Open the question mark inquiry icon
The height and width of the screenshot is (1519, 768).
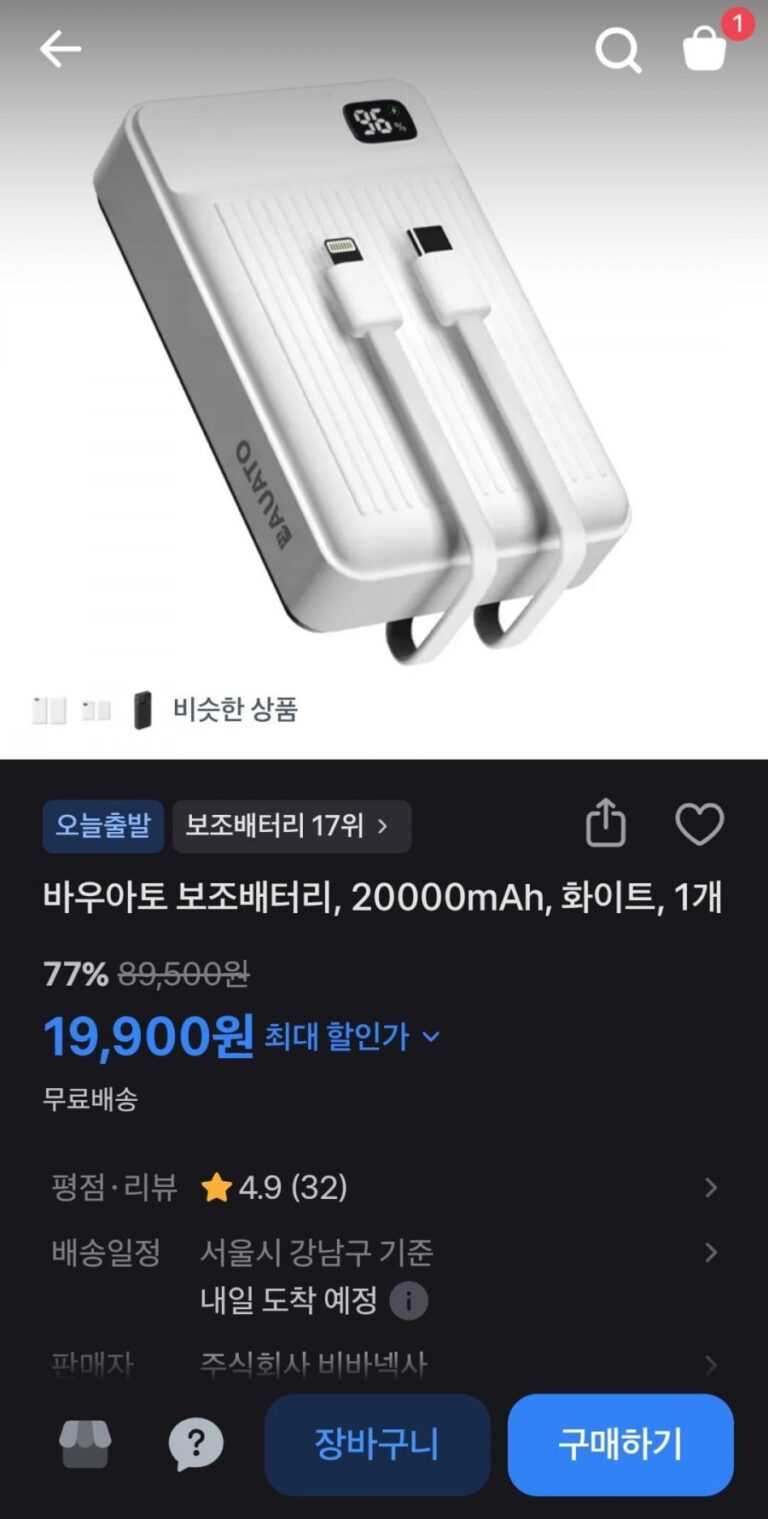click(196, 1444)
